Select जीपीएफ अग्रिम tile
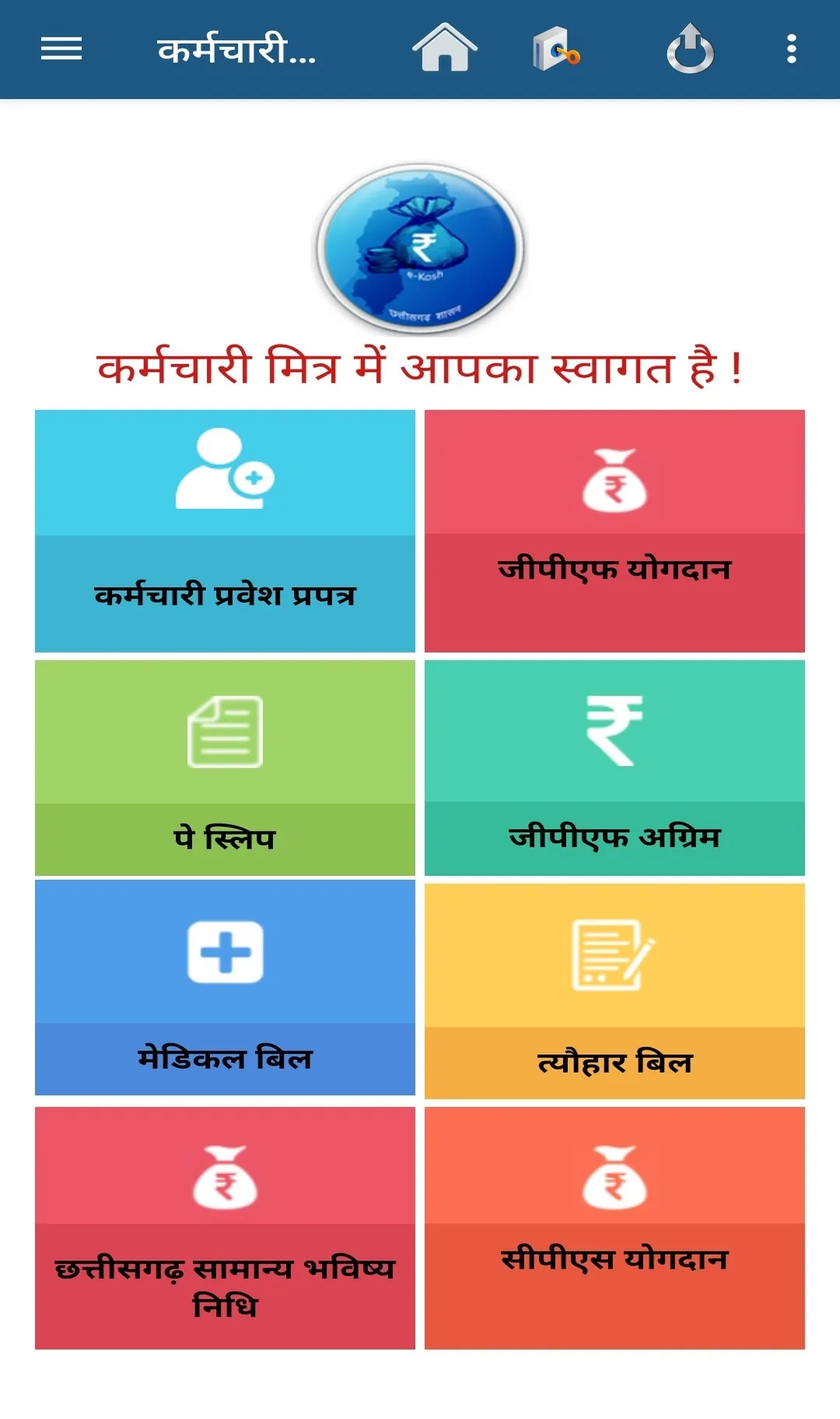The height and width of the screenshot is (1419, 840). 614,768
